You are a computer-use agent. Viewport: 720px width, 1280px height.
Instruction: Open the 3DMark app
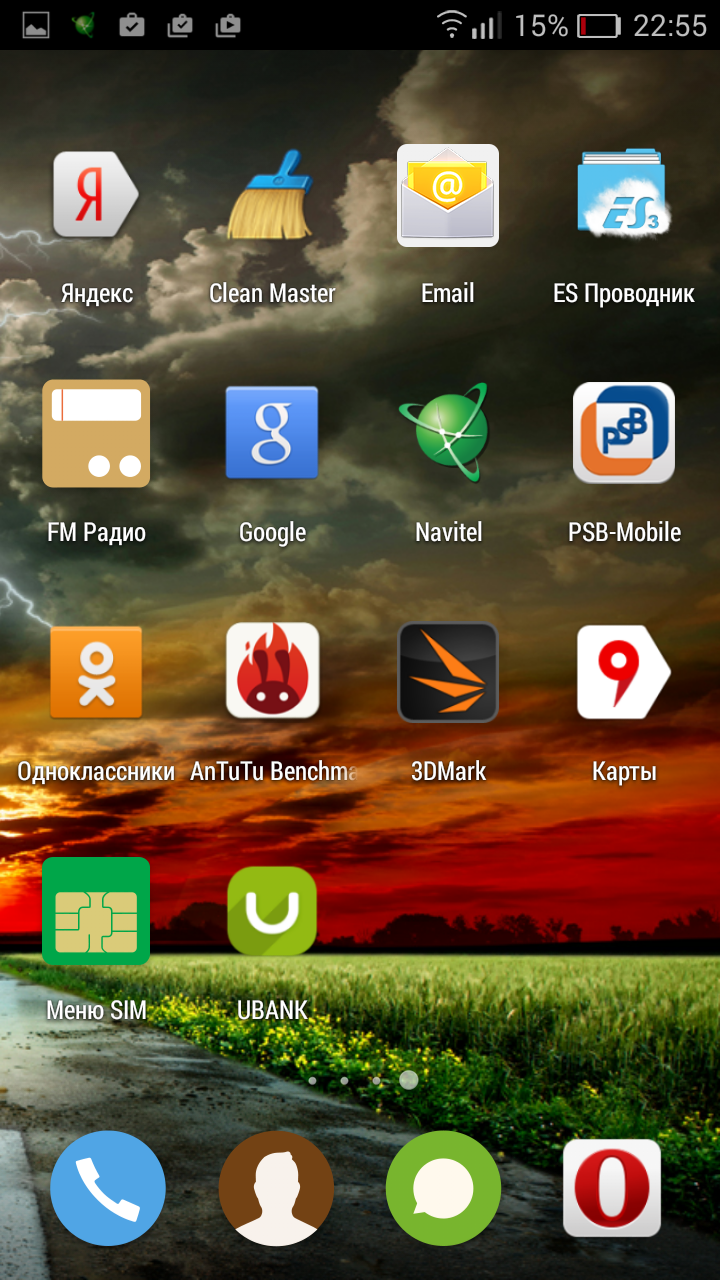tap(448, 672)
